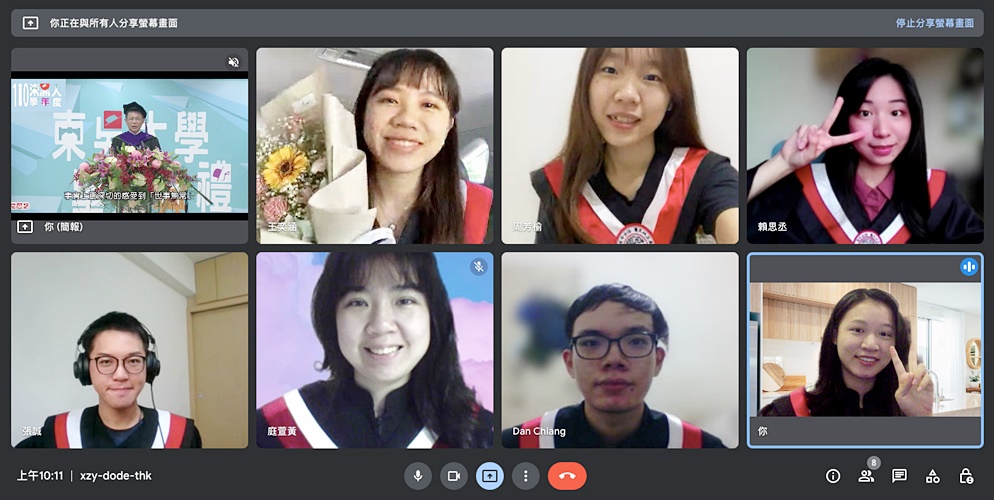Screen dimensions: 994x500
Task: Select the 你 (簡報) presentation tile
Action: (x=129, y=146)
